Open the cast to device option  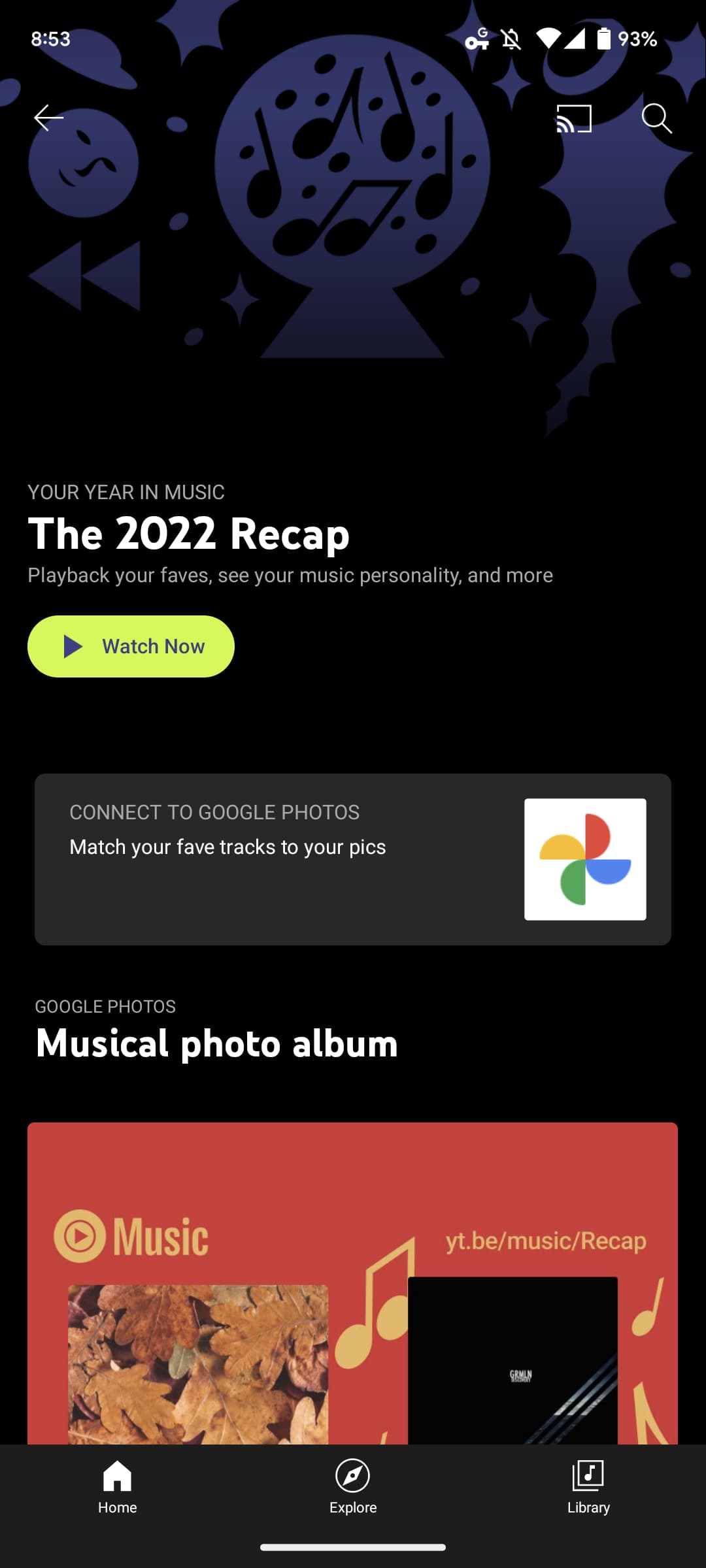pyautogui.click(x=574, y=119)
